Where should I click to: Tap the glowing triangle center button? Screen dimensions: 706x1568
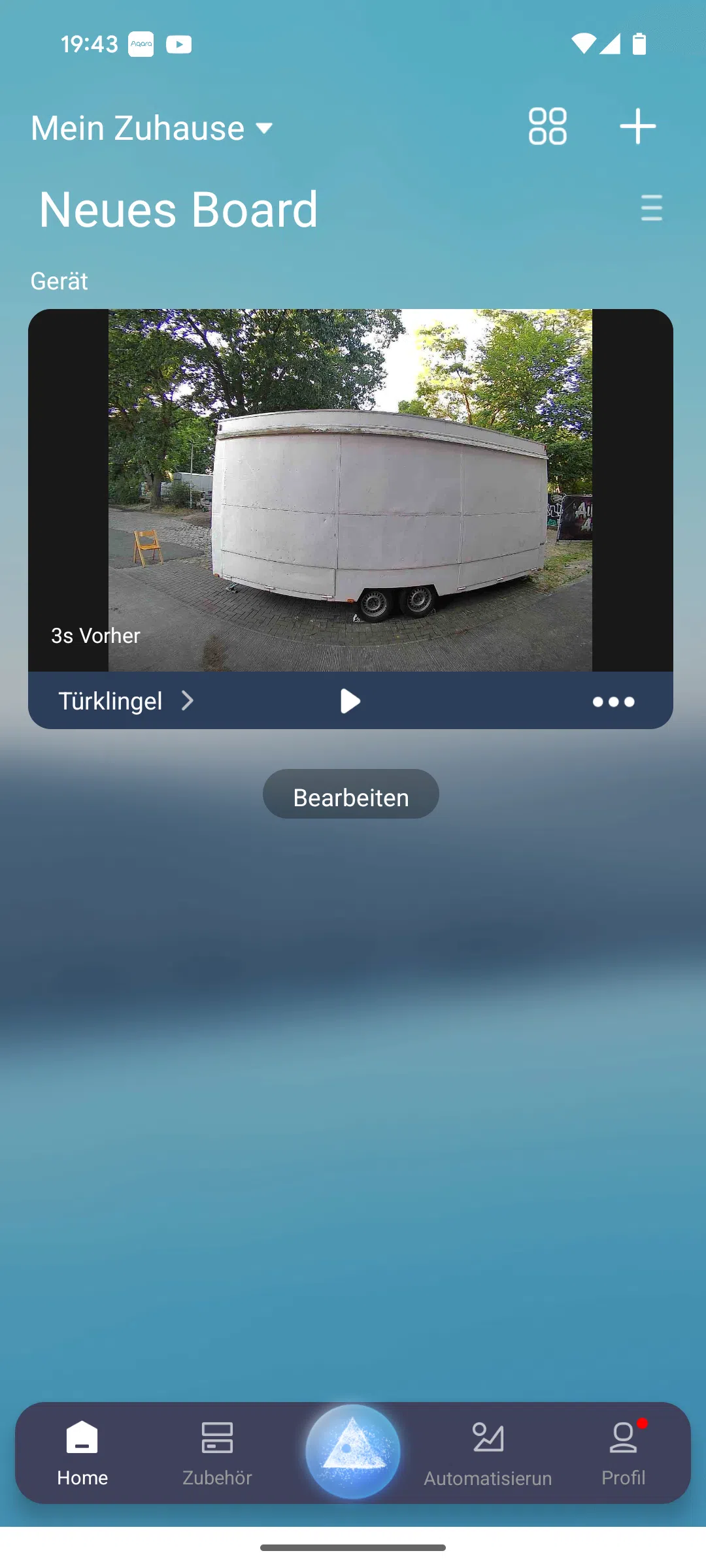(353, 1451)
